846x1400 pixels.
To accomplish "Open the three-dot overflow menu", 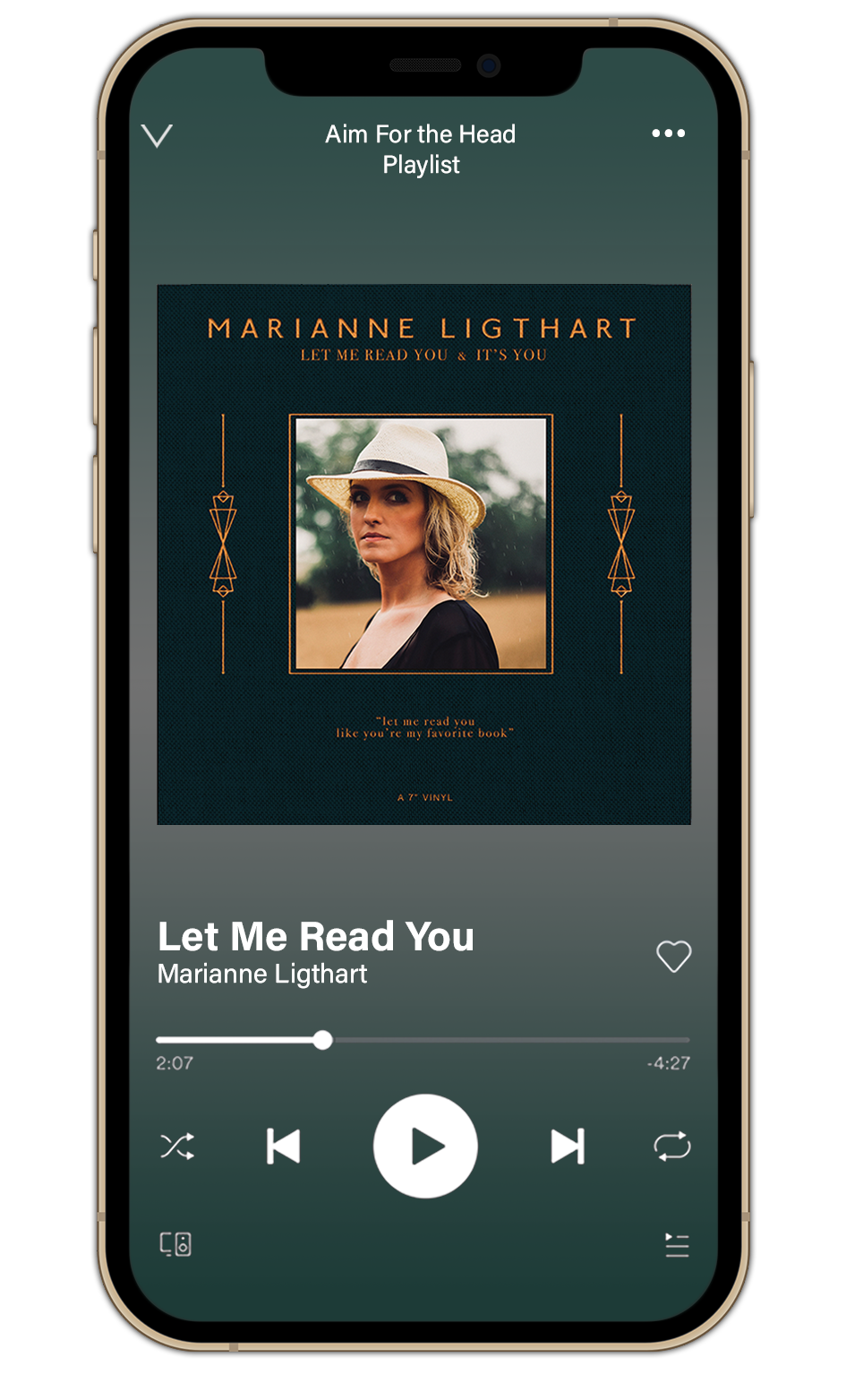I will pyautogui.click(x=668, y=133).
